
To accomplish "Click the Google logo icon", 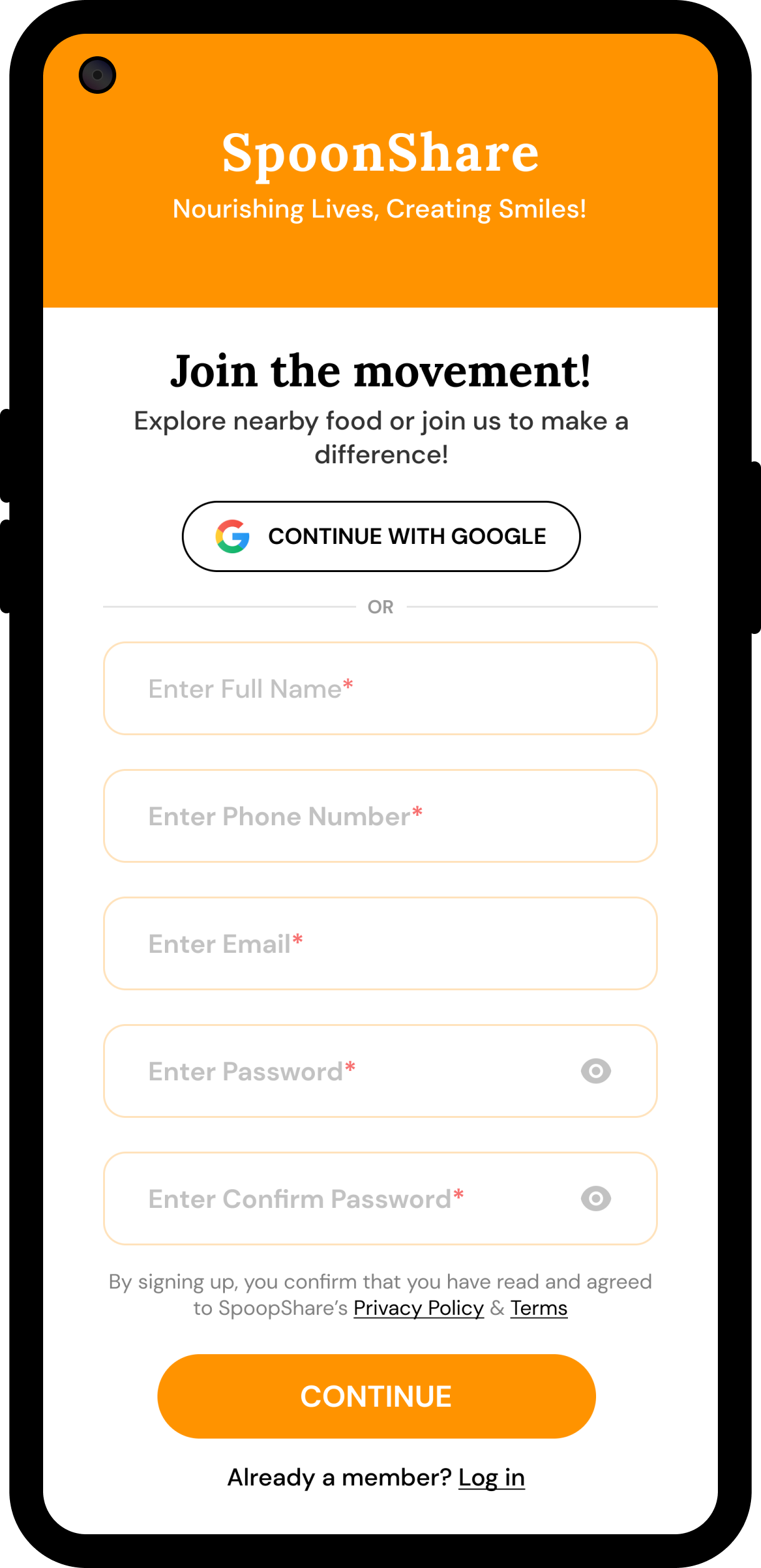I will 232,536.
